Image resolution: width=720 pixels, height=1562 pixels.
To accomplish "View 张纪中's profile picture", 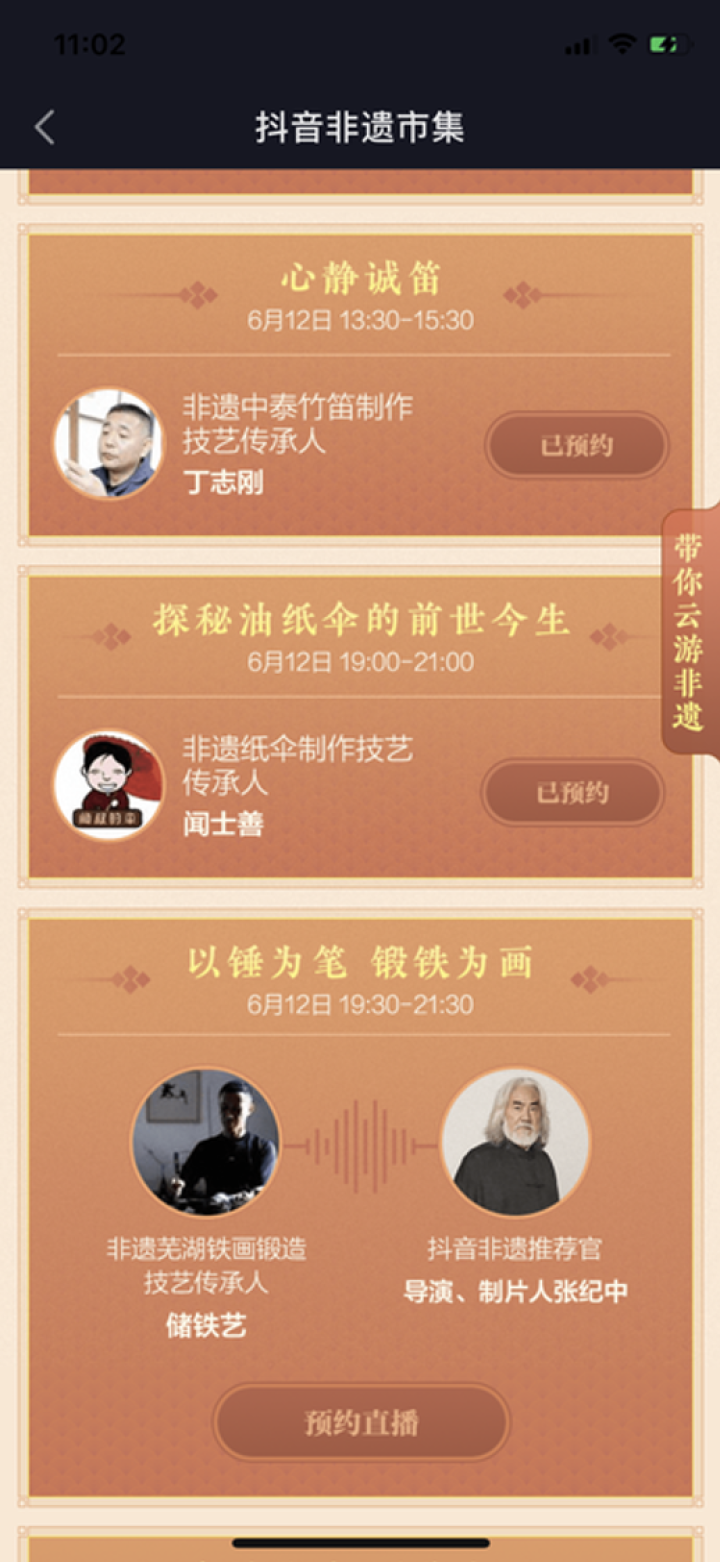I will click(516, 1143).
